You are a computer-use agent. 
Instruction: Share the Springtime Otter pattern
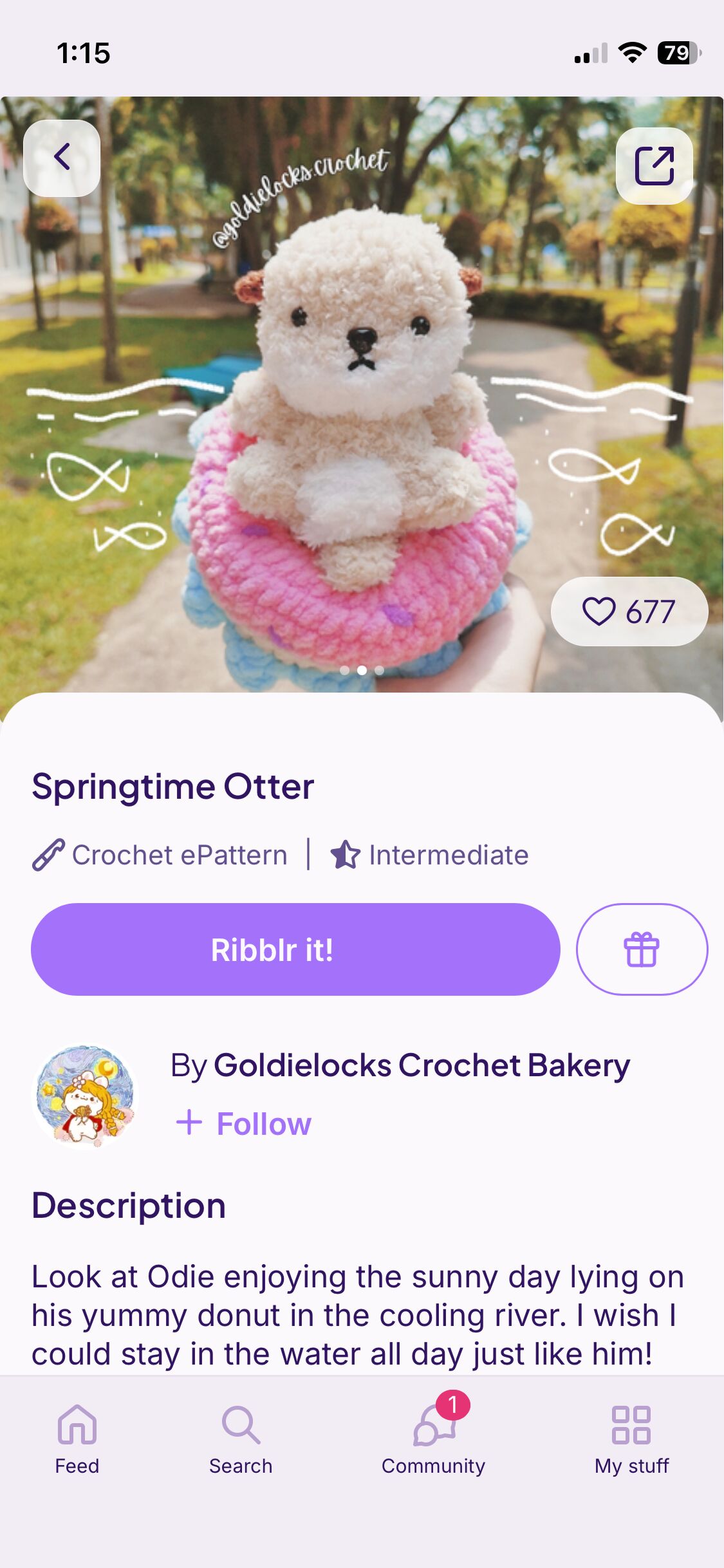click(x=654, y=166)
